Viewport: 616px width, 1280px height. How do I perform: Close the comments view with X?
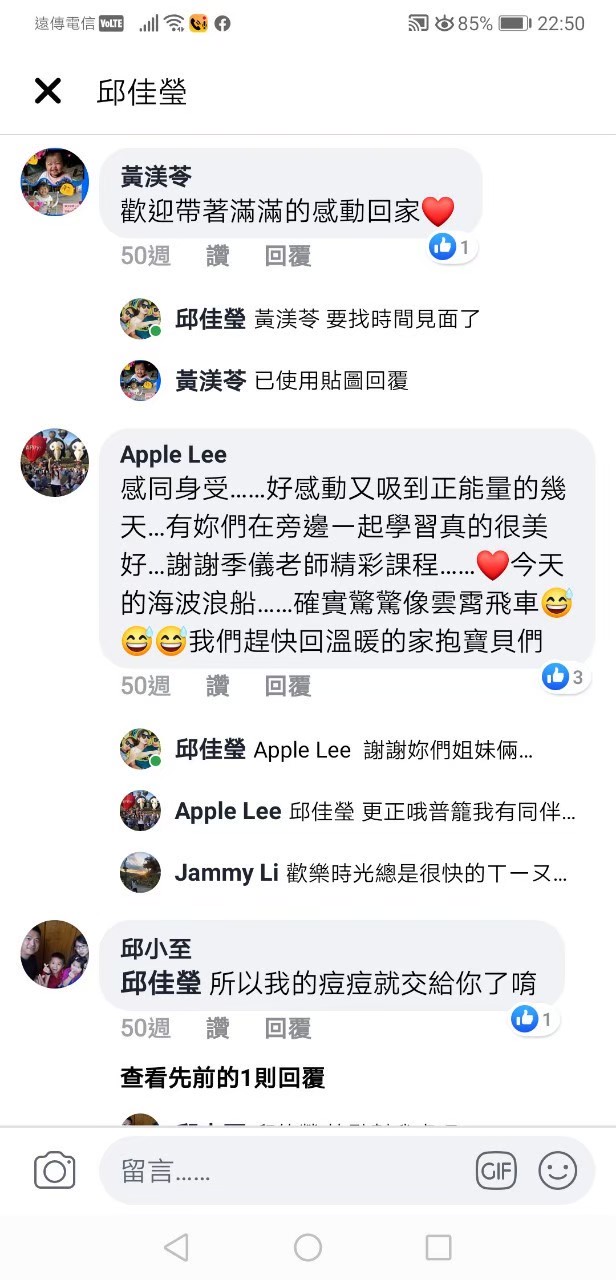(48, 92)
